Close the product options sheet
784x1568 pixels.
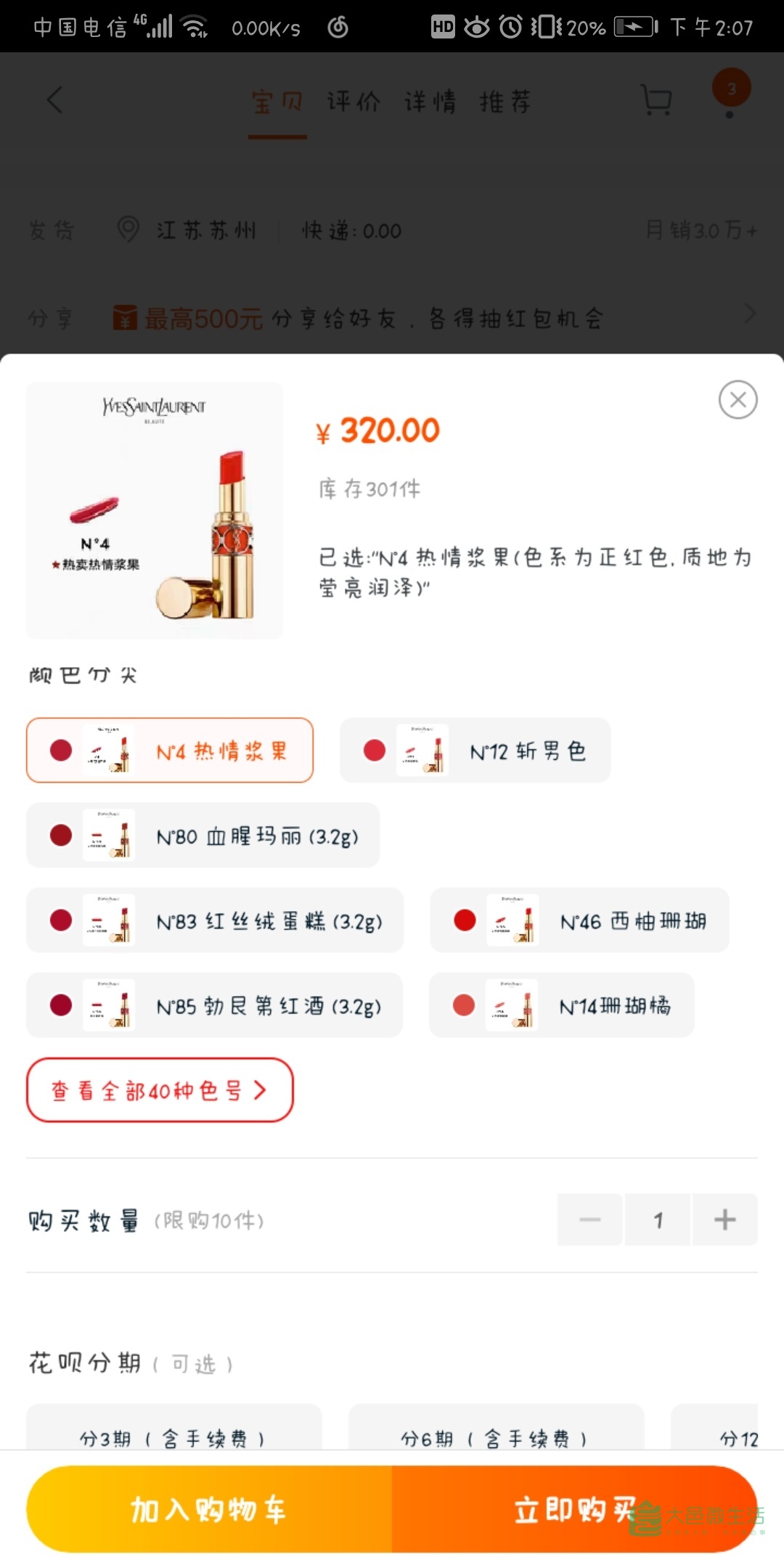(738, 399)
